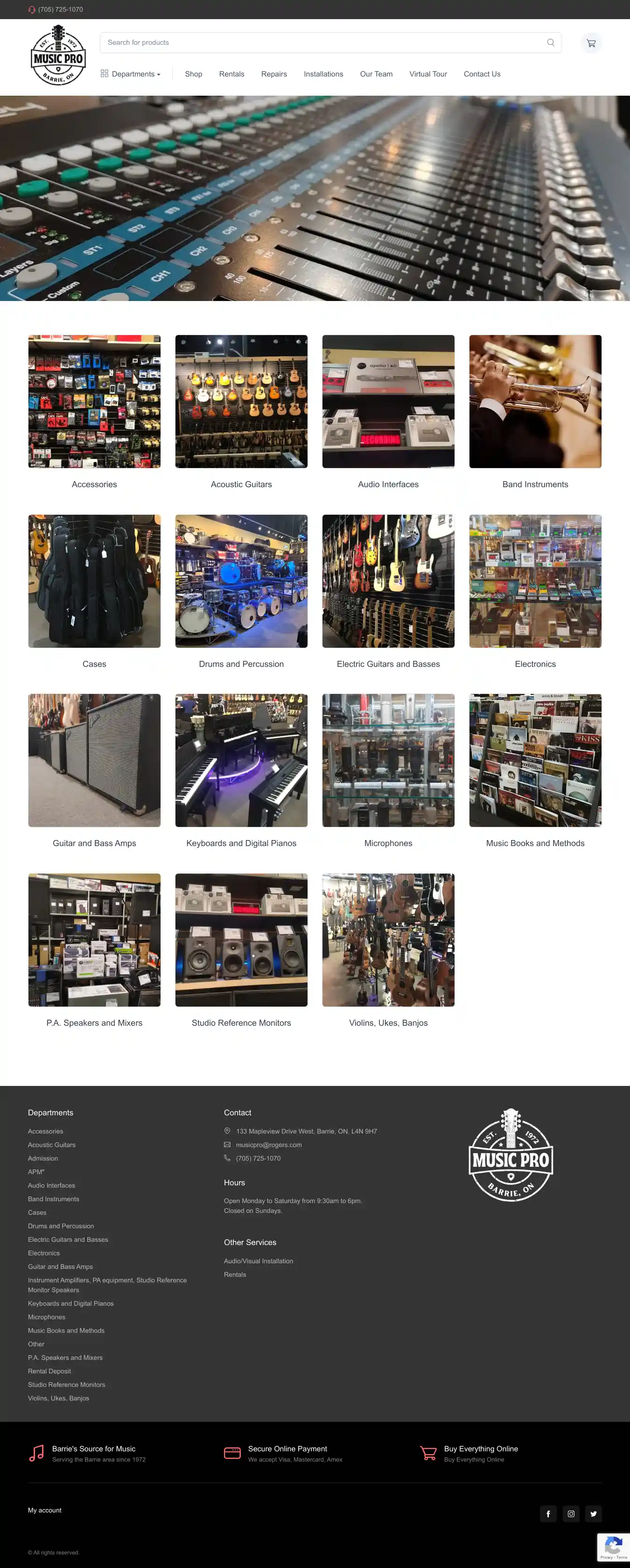Open the Microphones category tile
630x1568 pixels.
[x=388, y=760]
